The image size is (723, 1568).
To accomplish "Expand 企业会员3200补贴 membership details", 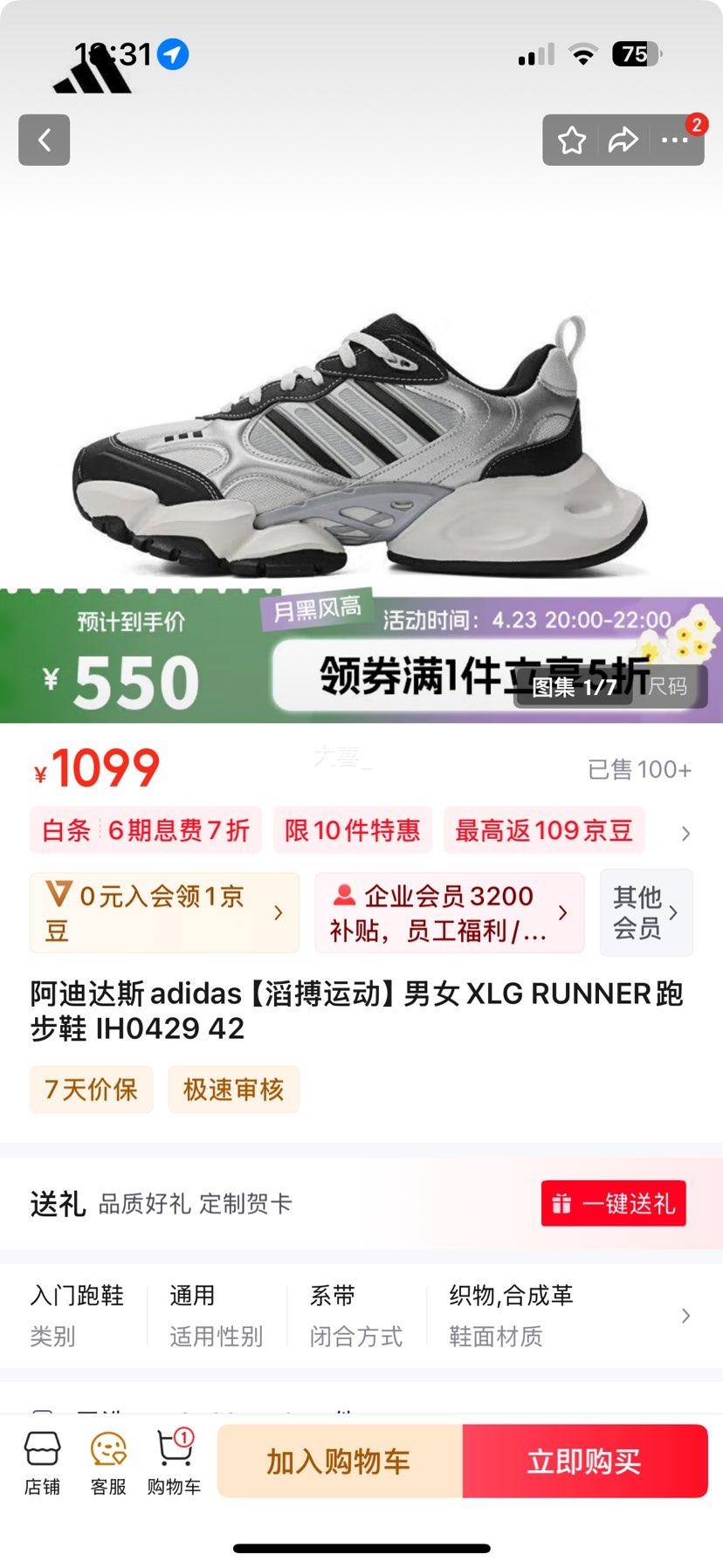I will click(x=448, y=912).
